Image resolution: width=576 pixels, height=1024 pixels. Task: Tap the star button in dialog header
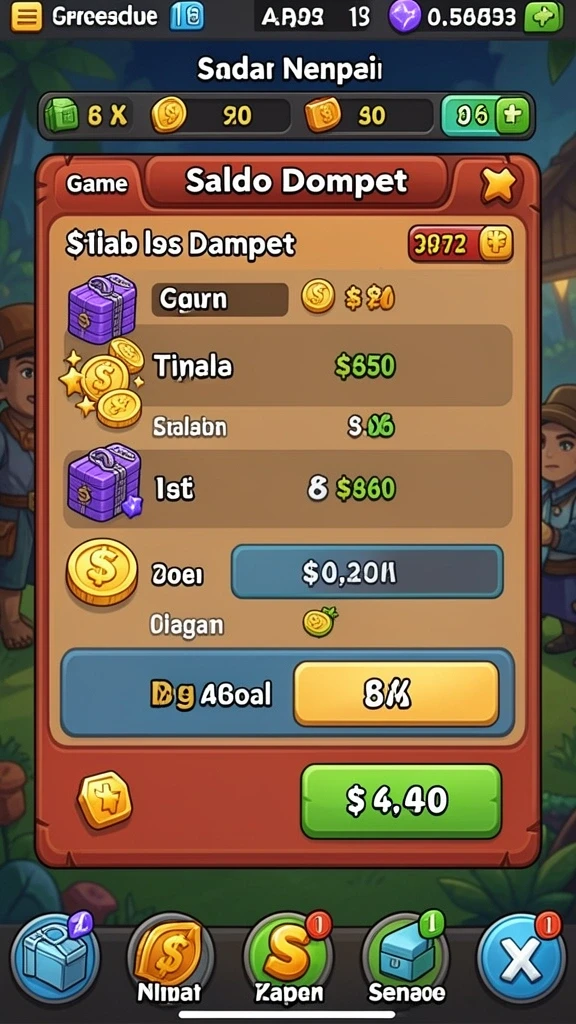[499, 184]
